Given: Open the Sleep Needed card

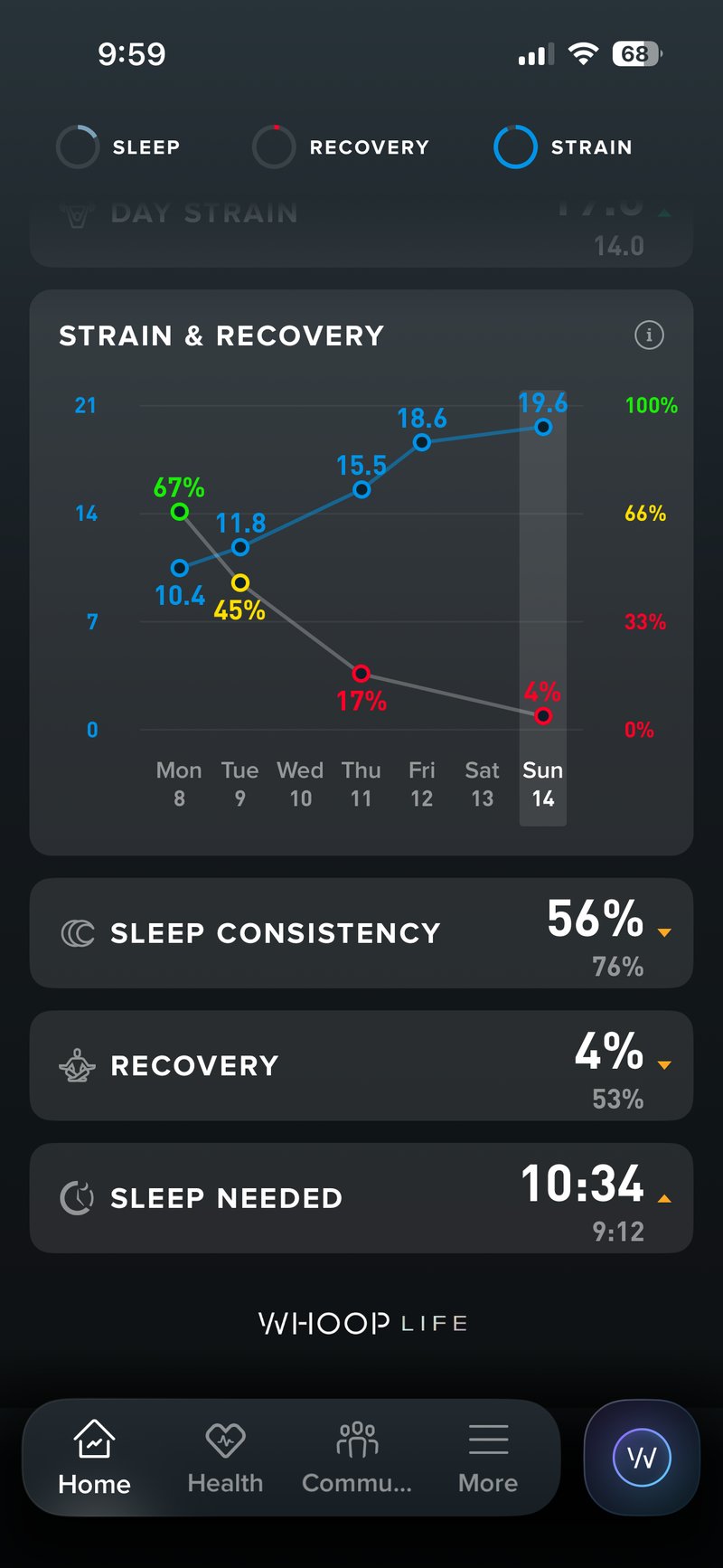Looking at the screenshot, I should pyautogui.click(x=361, y=1198).
